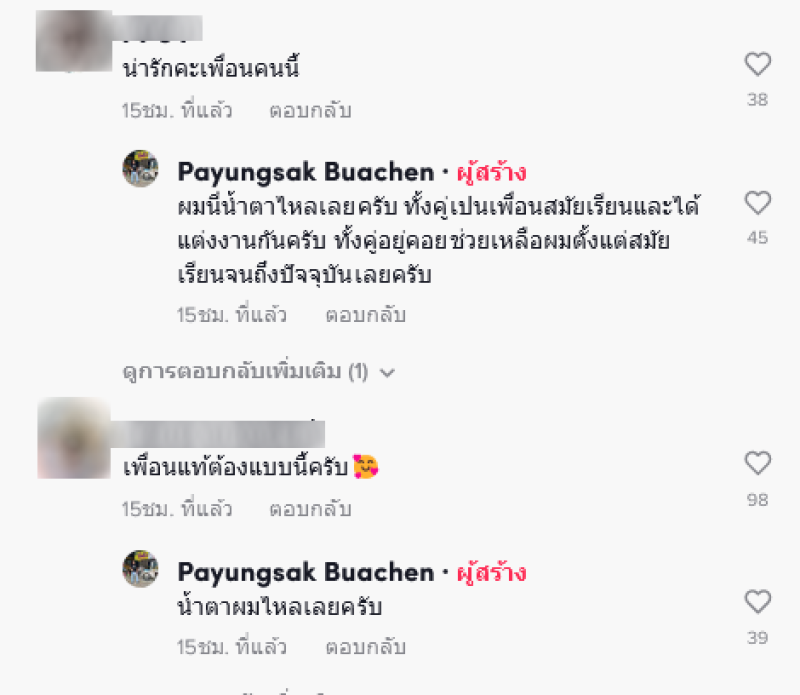Viewport: 800px width, 695px height.
Task: Reply to the comment 'น่ารักคะเพื่อนคนนี้'
Action: pyautogui.click(x=310, y=111)
